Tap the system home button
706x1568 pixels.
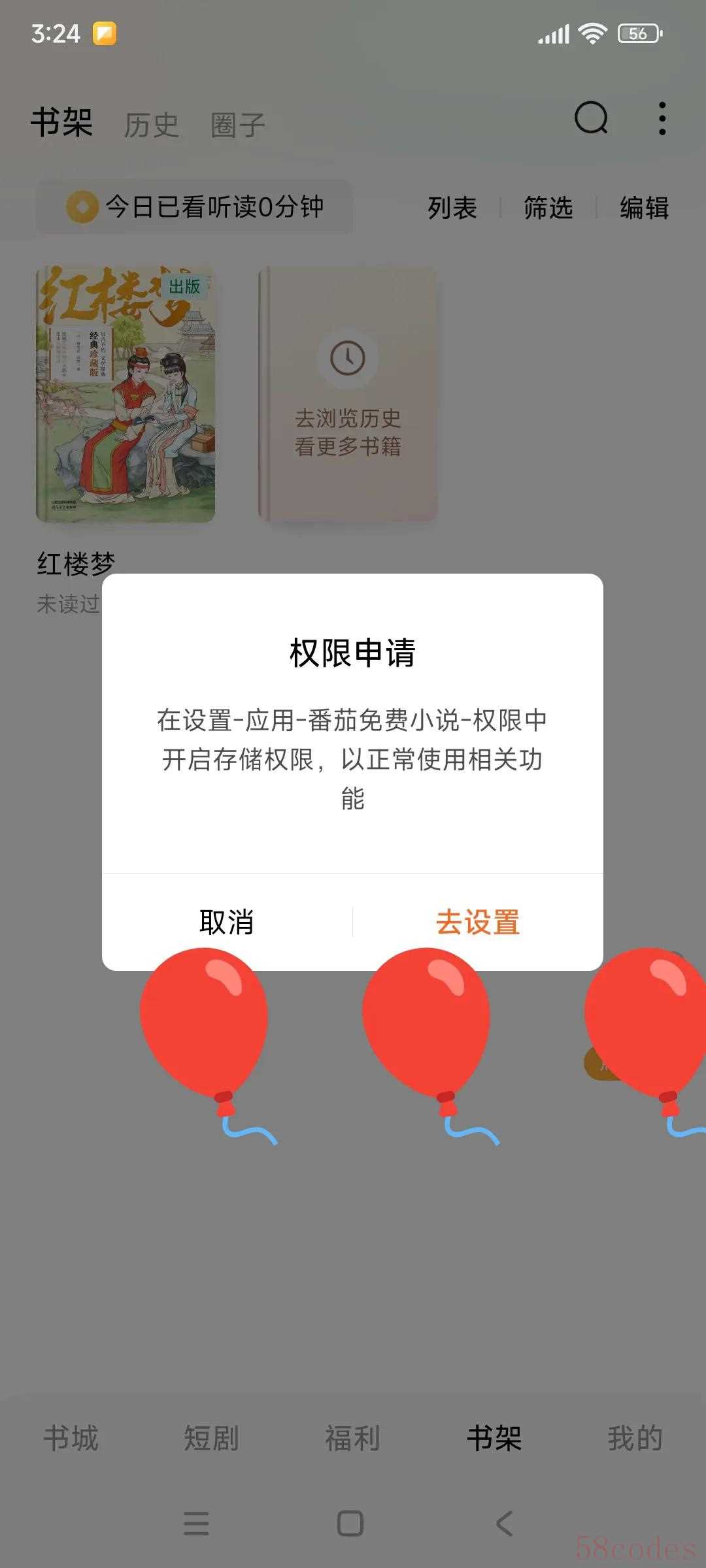[x=350, y=1524]
